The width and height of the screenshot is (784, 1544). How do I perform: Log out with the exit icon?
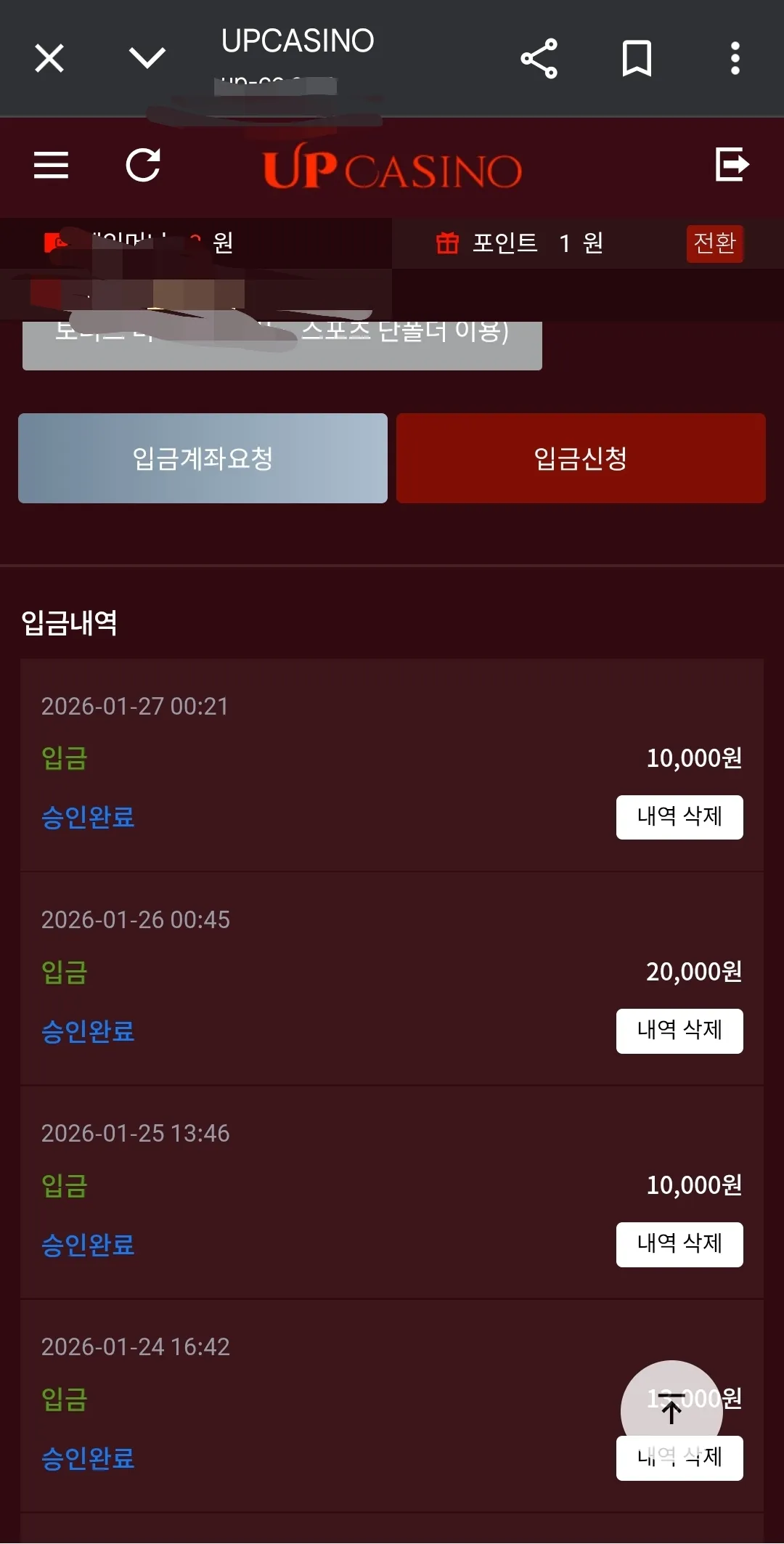[732, 164]
